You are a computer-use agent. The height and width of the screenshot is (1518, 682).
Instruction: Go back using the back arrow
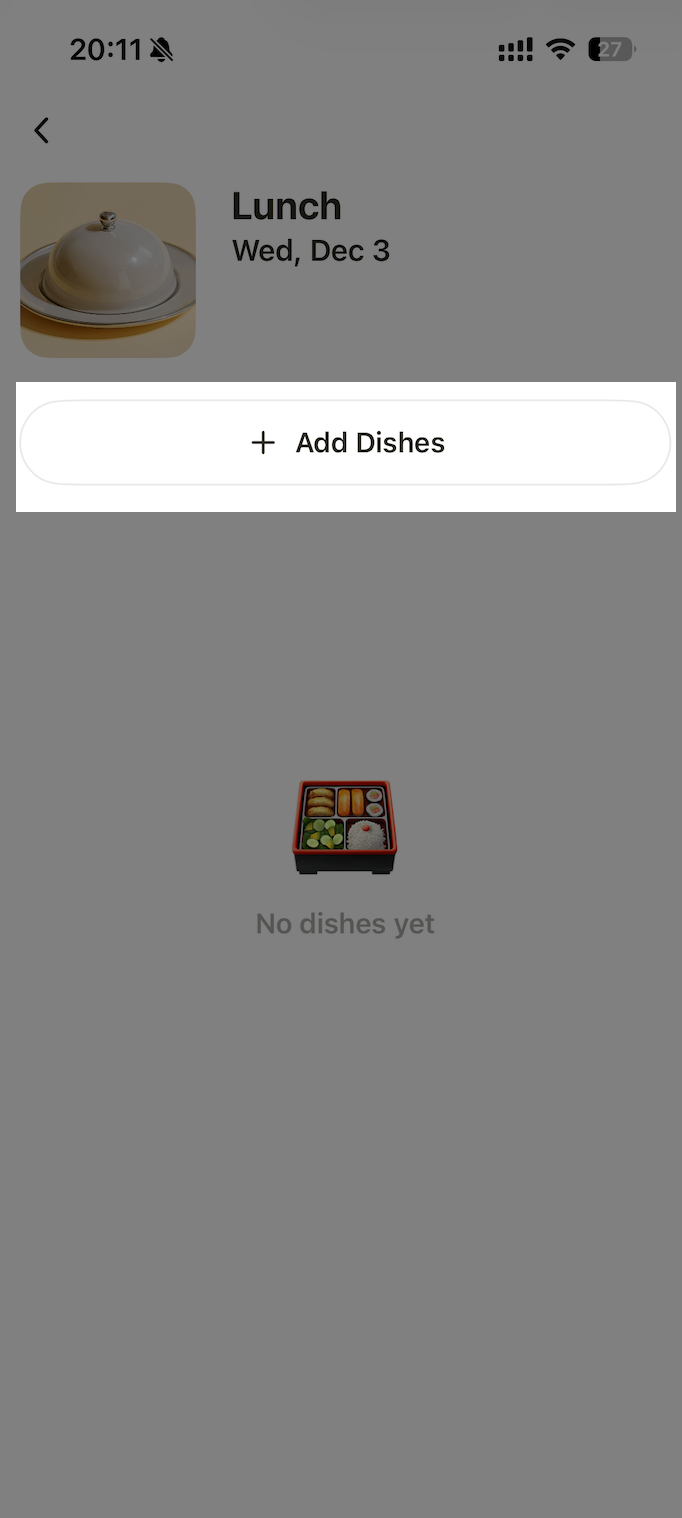(x=41, y=130)
